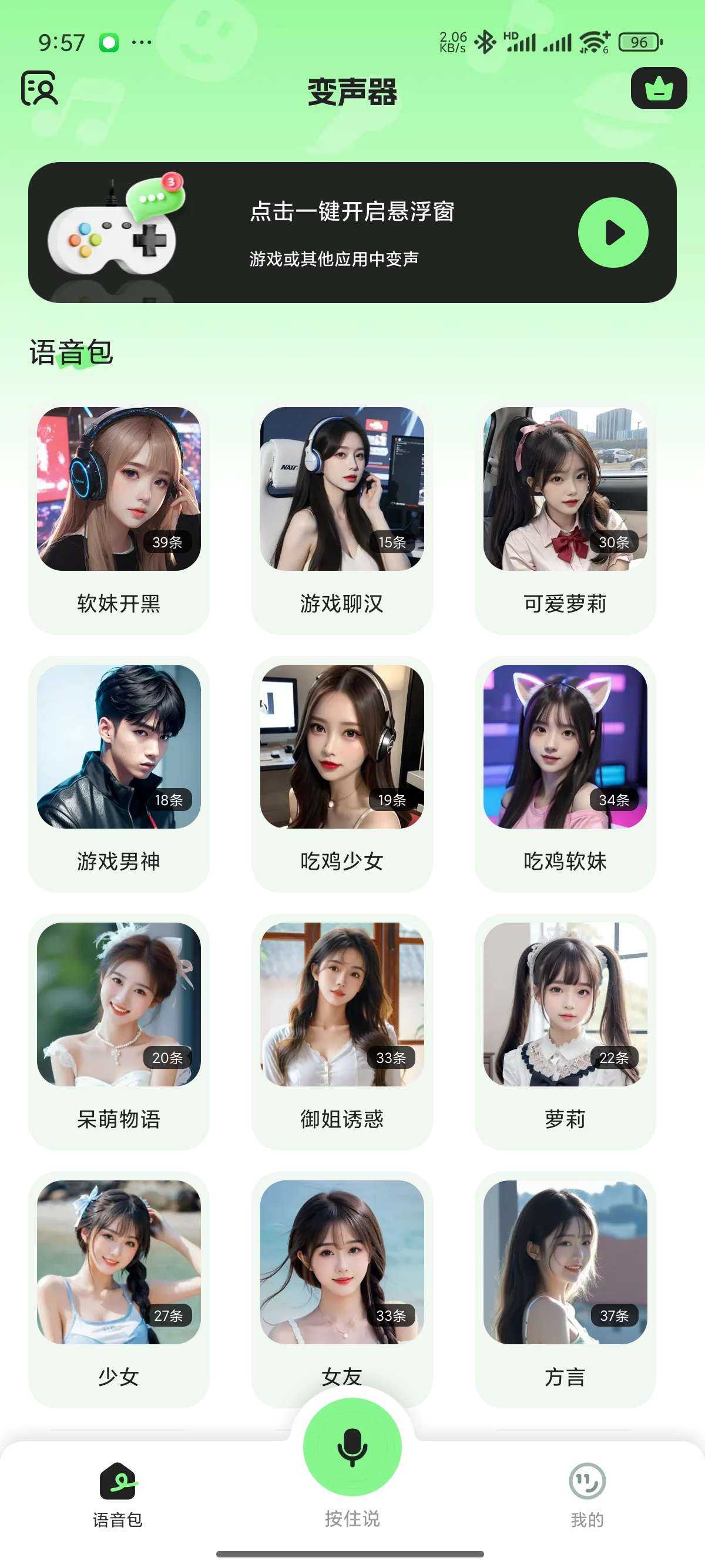
Task: Open the customer service icon
Action: click(x=39, y=89)
